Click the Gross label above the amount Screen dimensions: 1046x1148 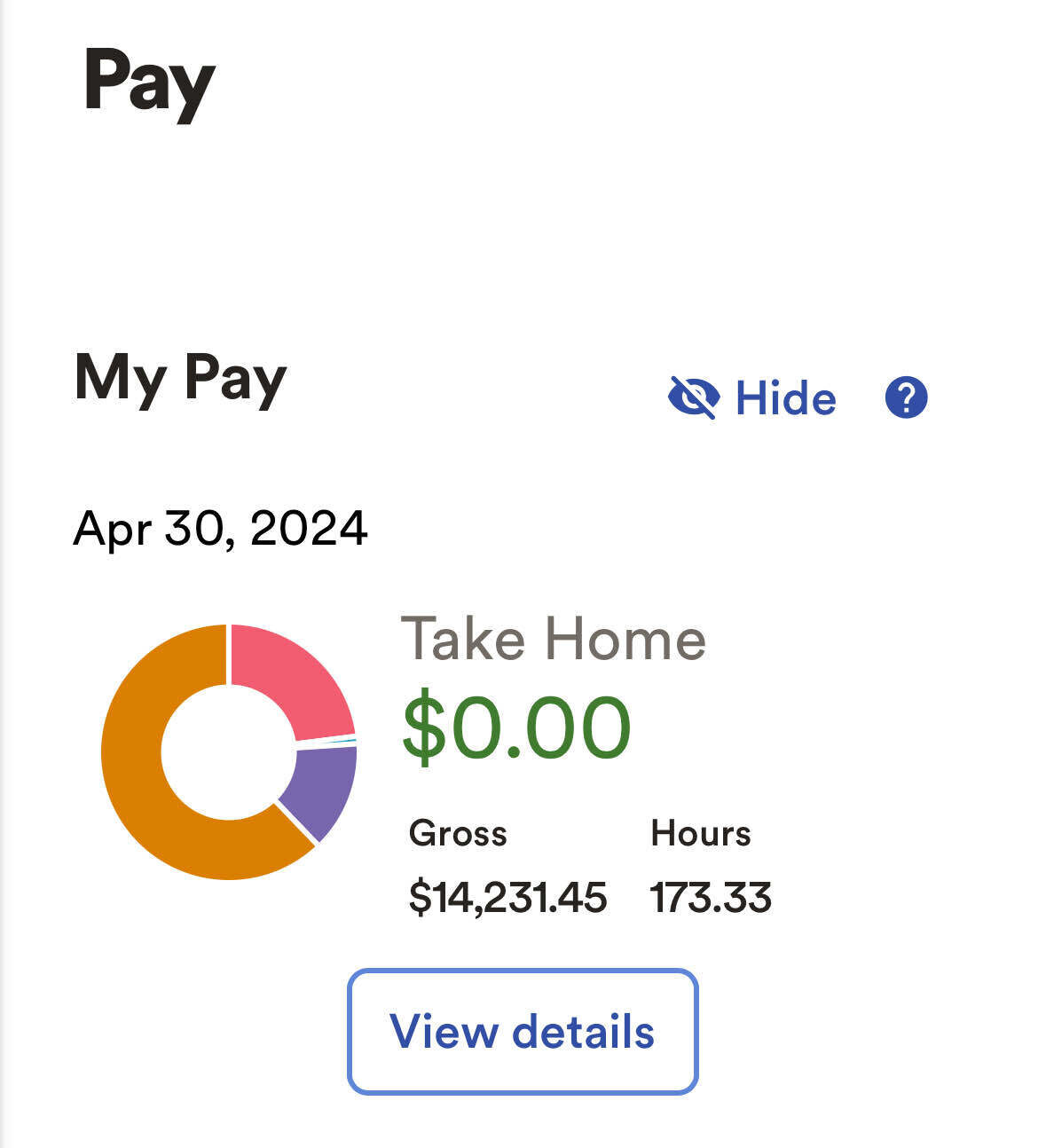[x=458, y=832]
